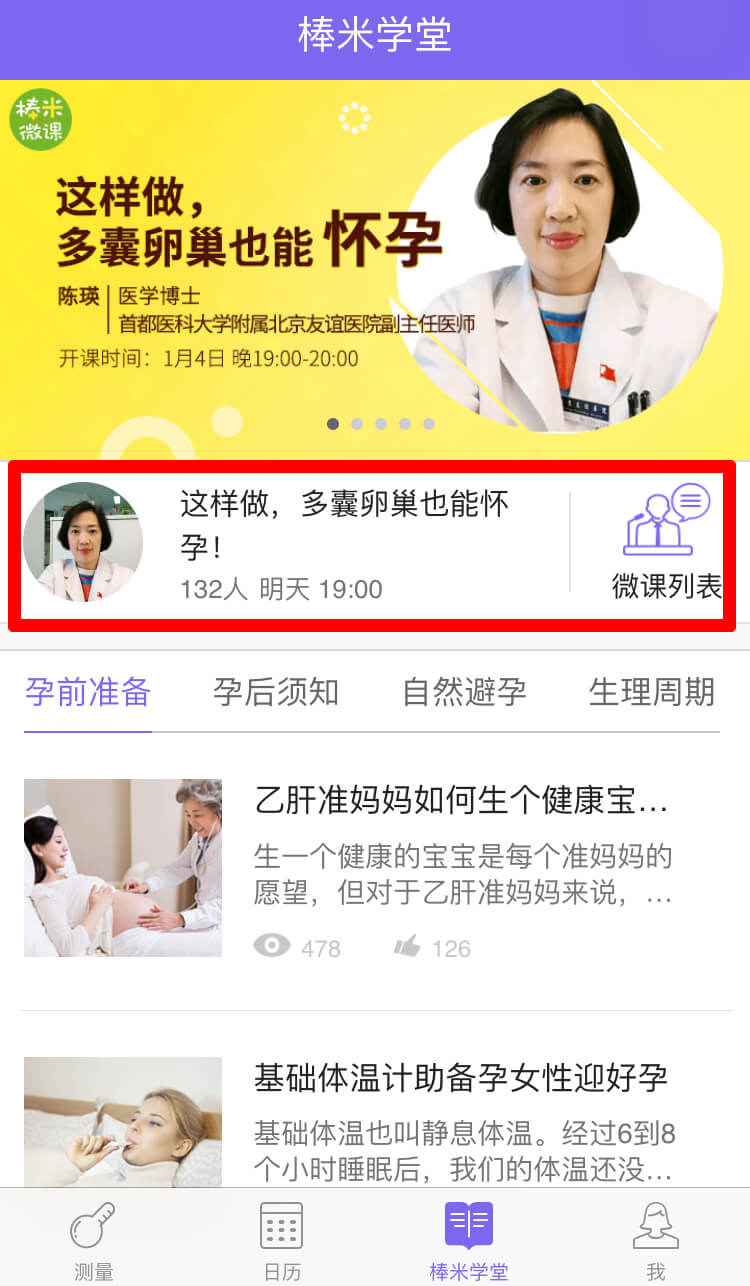This screenshot has width=750, height=1286.
Task: Open the 我 profile tab
Action: (656, 1240)
